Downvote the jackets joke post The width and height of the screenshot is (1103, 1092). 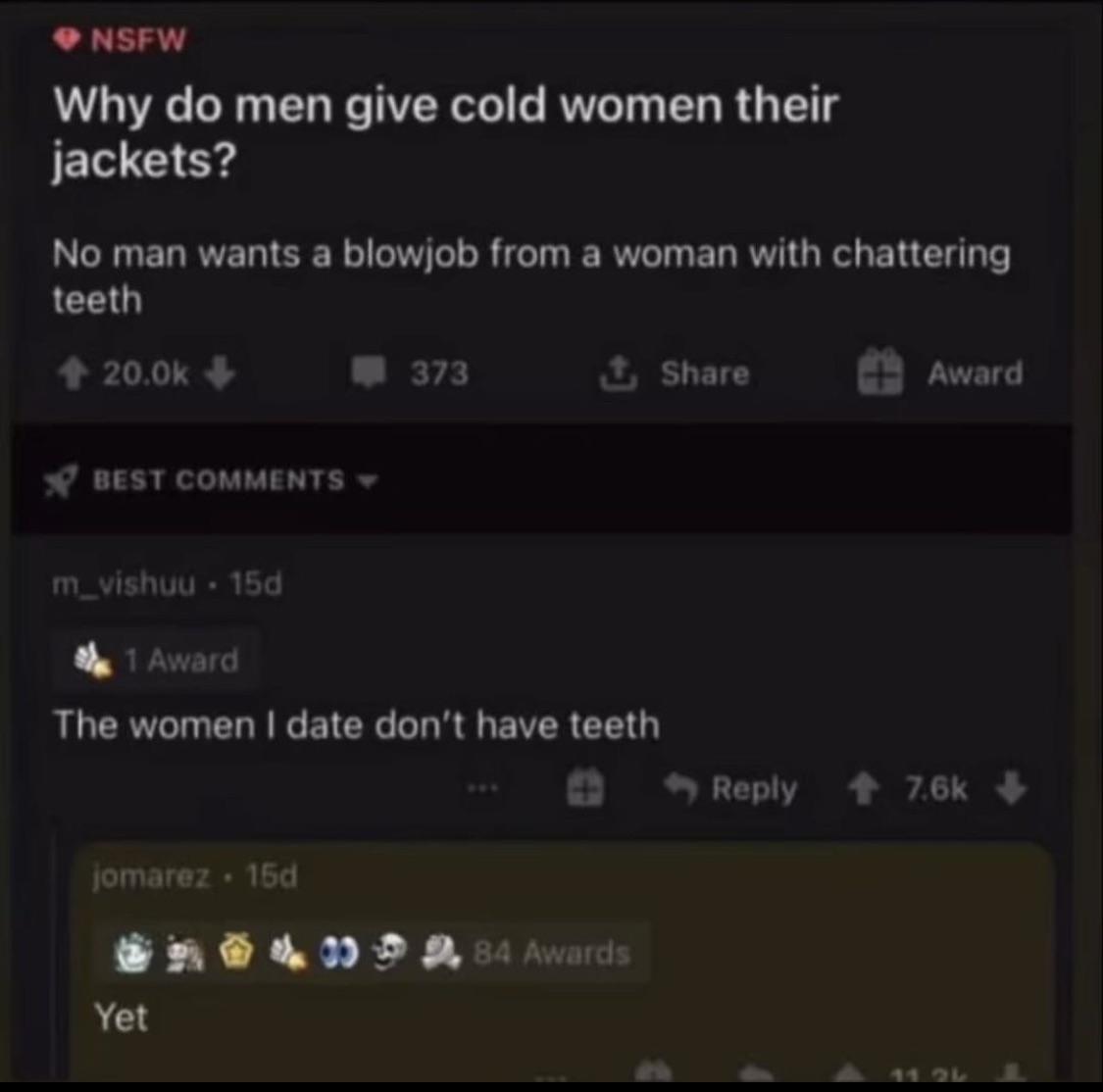tap(223, 373)
